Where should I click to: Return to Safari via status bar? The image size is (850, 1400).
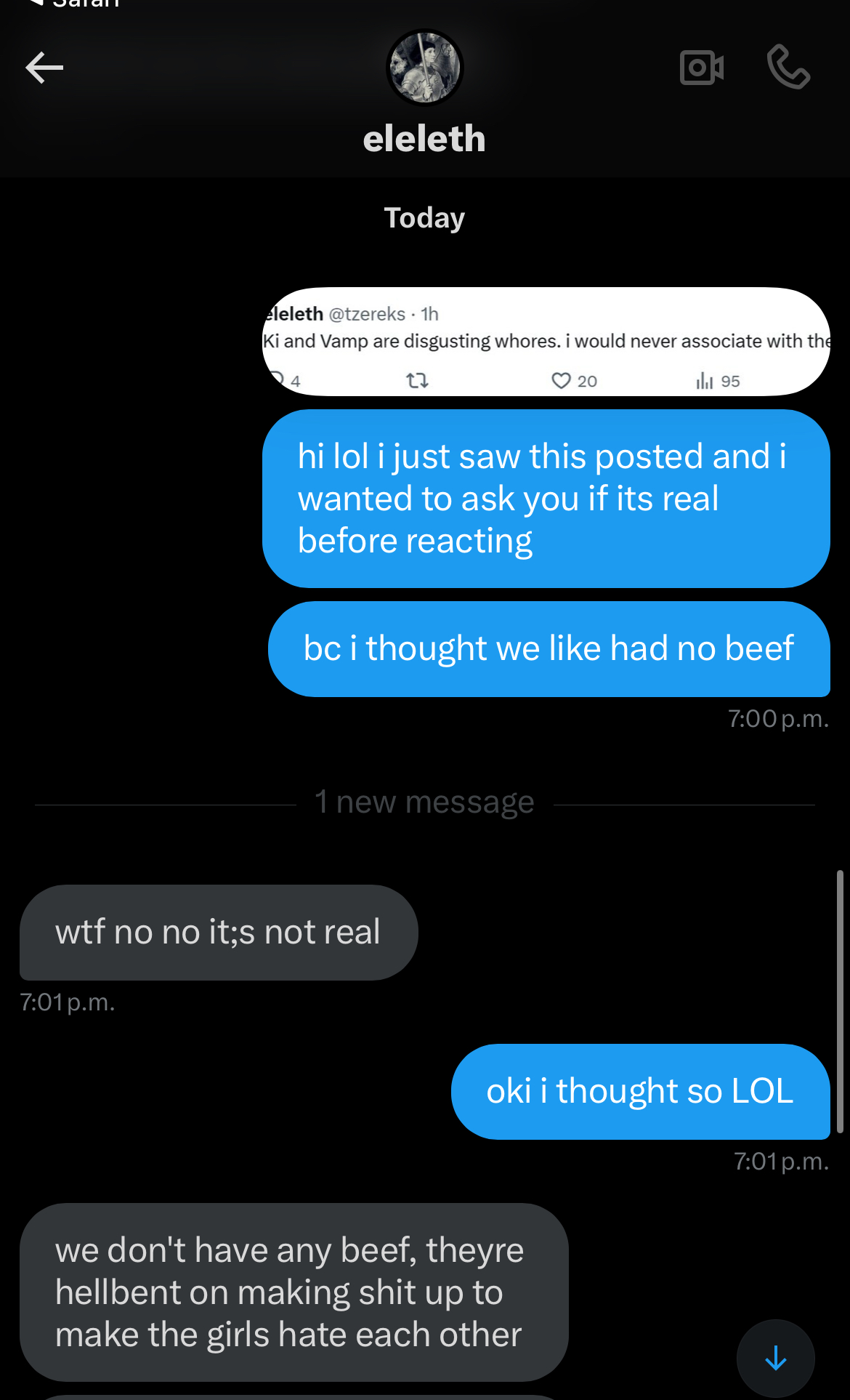76,4
